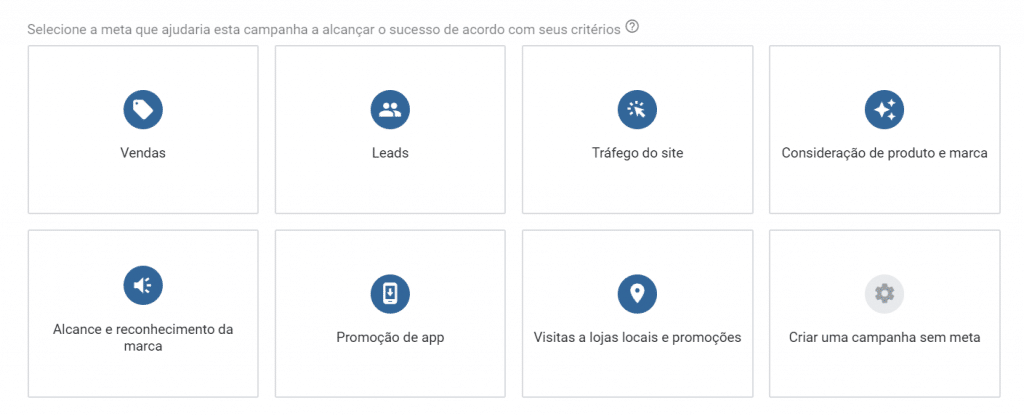This screenshot has width=1024, height=416.
Task: Select the Vendas goal card
Action: point(143,129)
